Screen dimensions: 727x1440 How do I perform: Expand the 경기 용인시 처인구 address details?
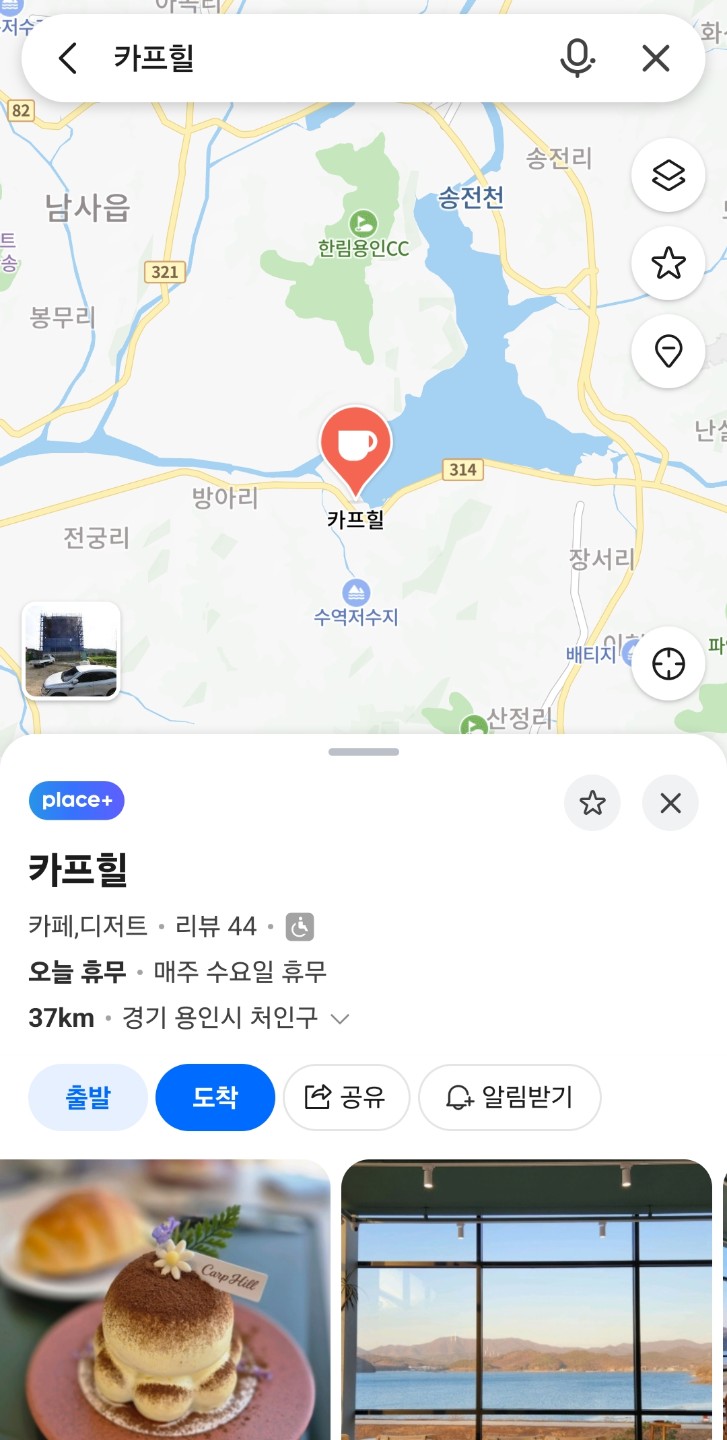[340, 1019]
